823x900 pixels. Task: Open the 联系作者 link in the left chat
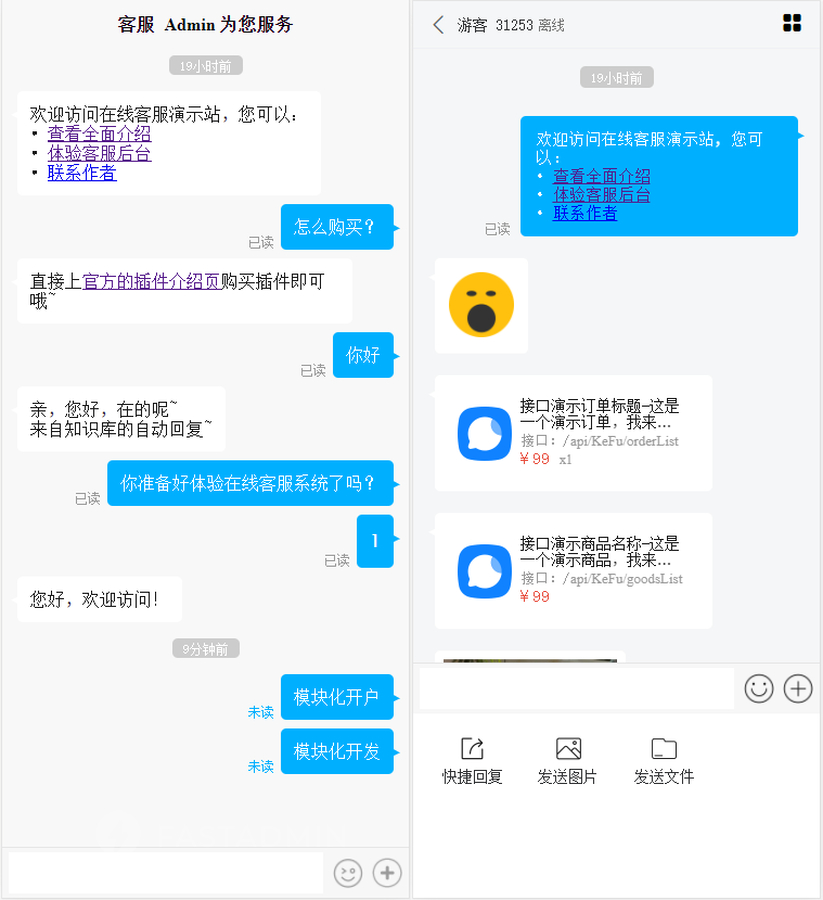click(x=82, y=173)
